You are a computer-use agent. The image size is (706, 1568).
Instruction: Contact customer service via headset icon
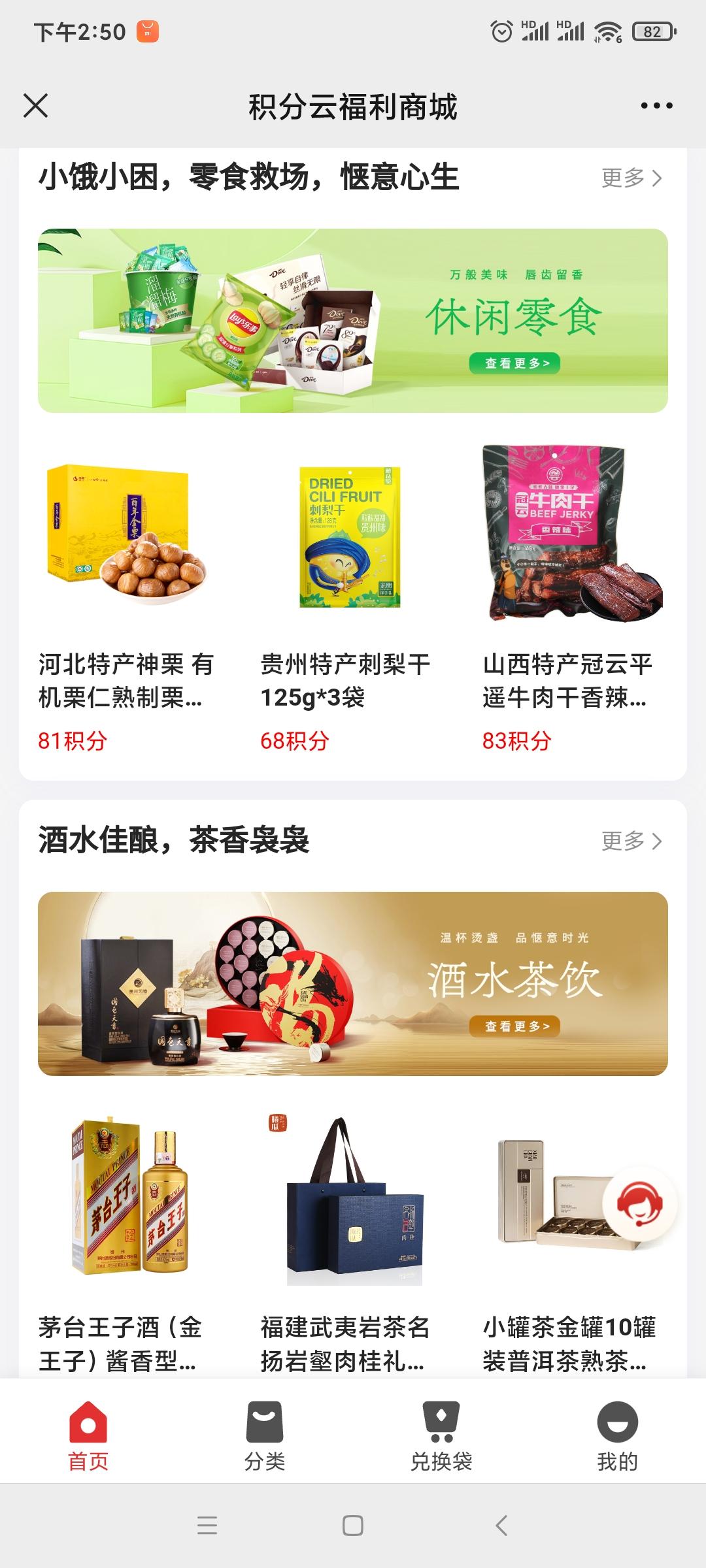point(639,1203)
